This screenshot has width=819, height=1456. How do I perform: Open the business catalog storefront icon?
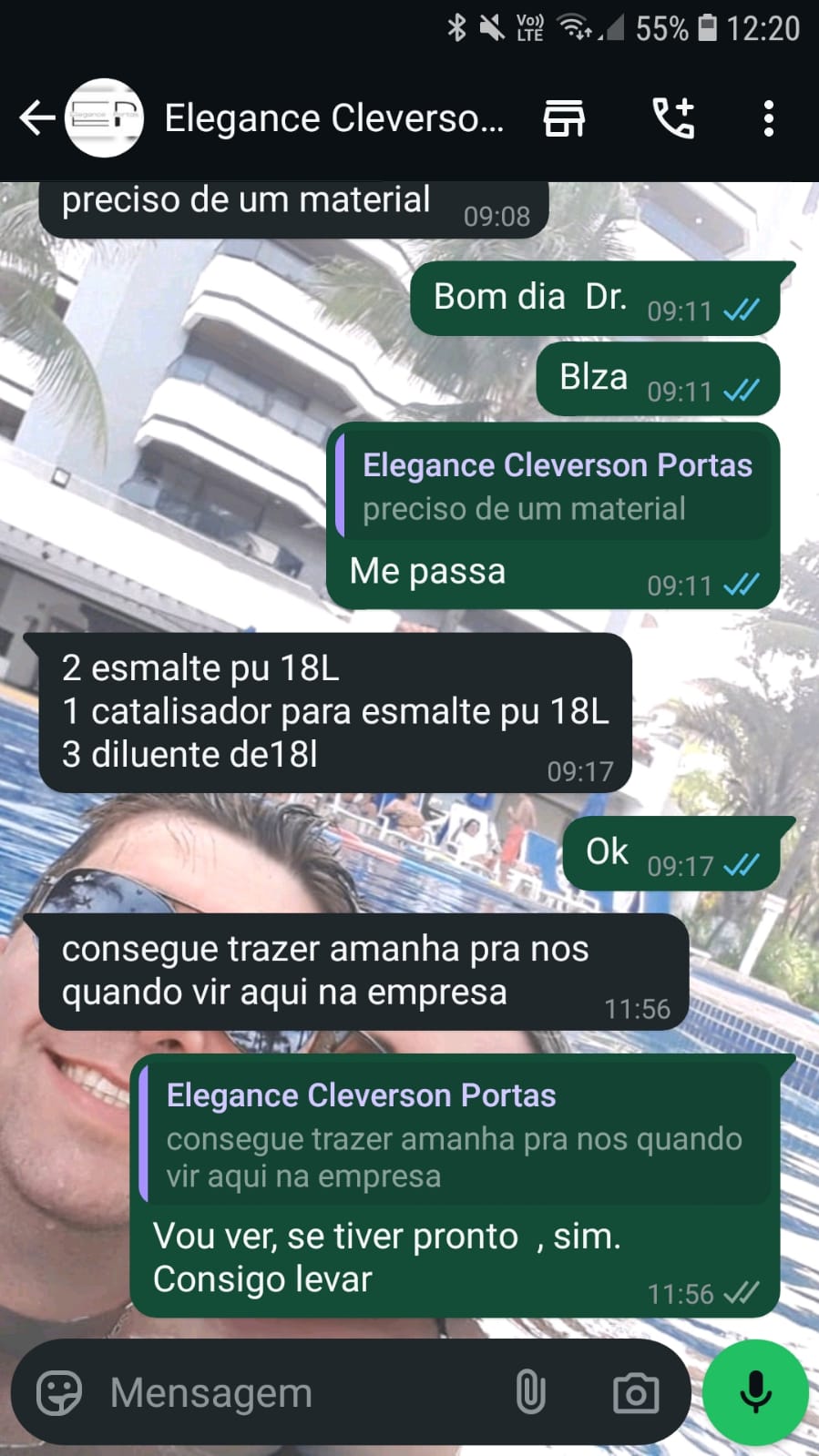coord(564,118)
